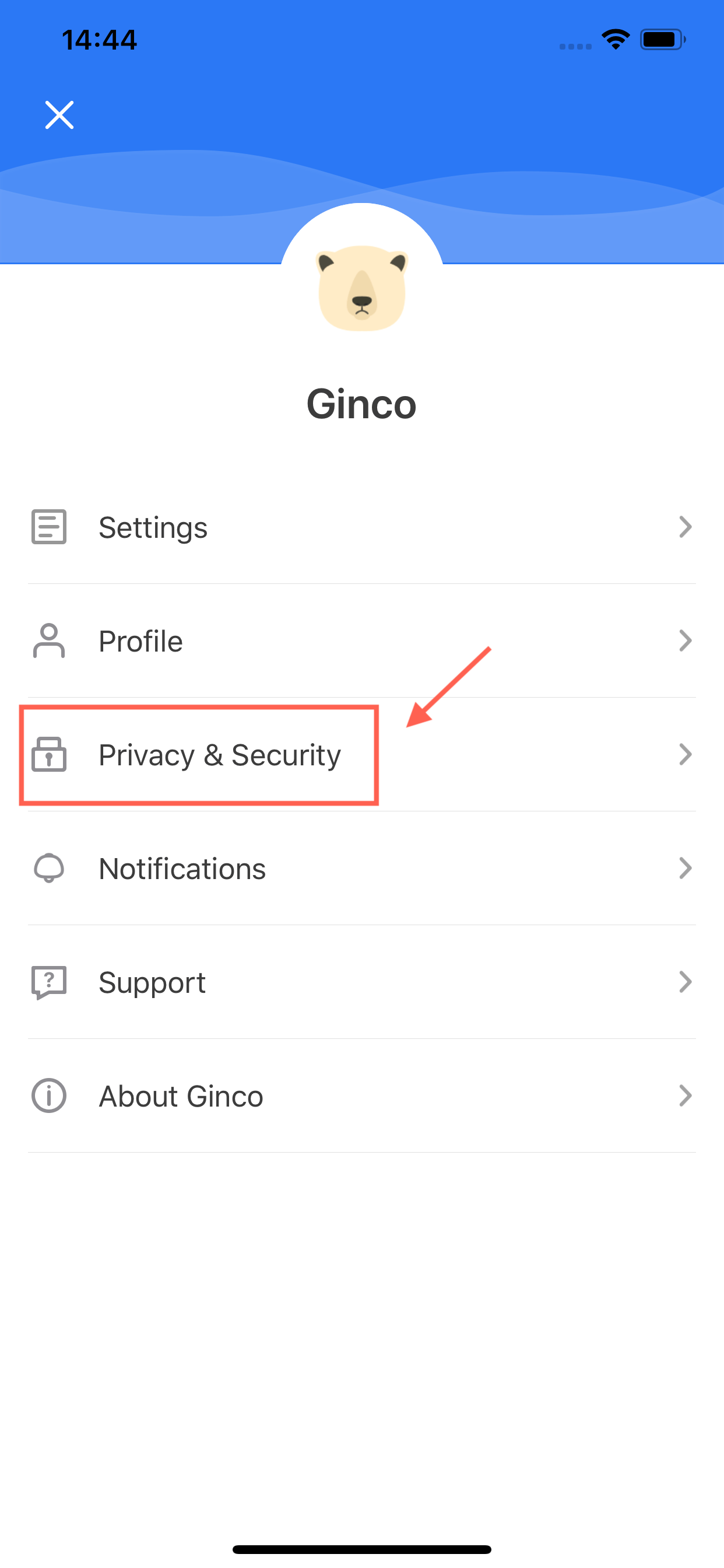724x1568 pixels.
Task: Tap the Wi-Fi indicator in the status bar
Action: 615,39
